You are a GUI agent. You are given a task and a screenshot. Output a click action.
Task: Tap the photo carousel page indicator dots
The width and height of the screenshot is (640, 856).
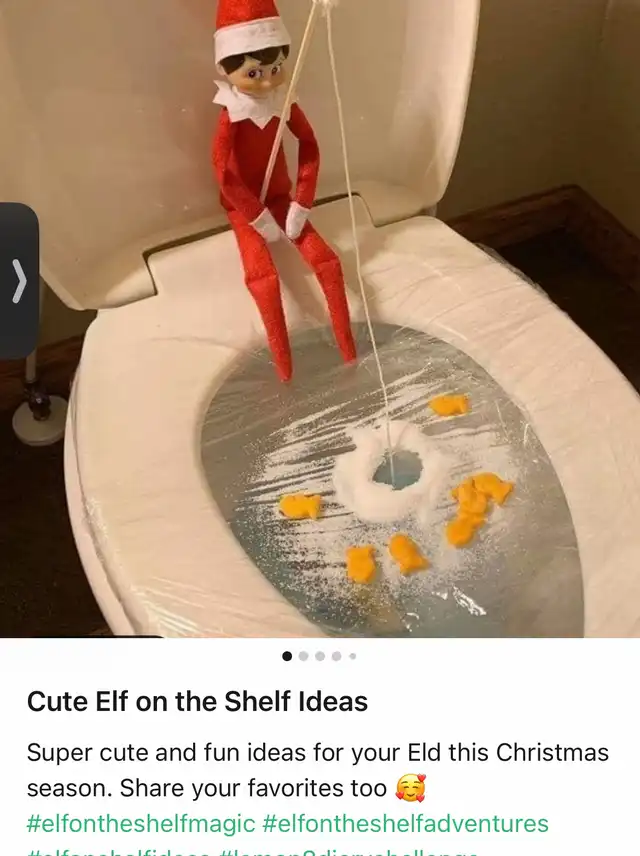pos(319,656)
